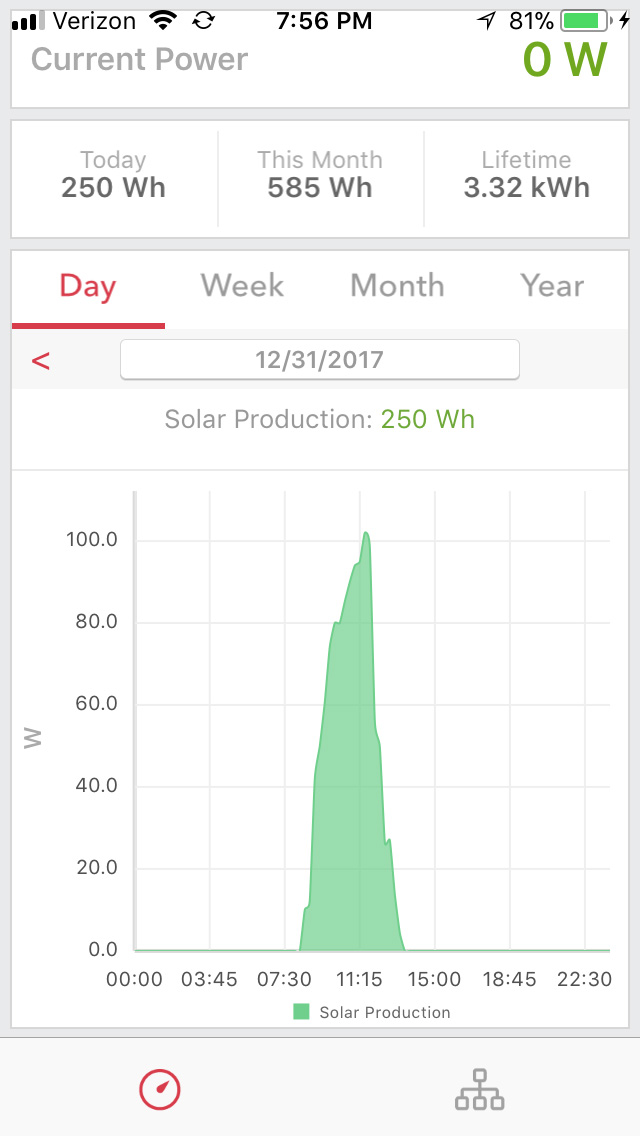The height and width of the screenshot is (1136, 640).
Task: Show the Year production chart
Action: coord(551,287)
